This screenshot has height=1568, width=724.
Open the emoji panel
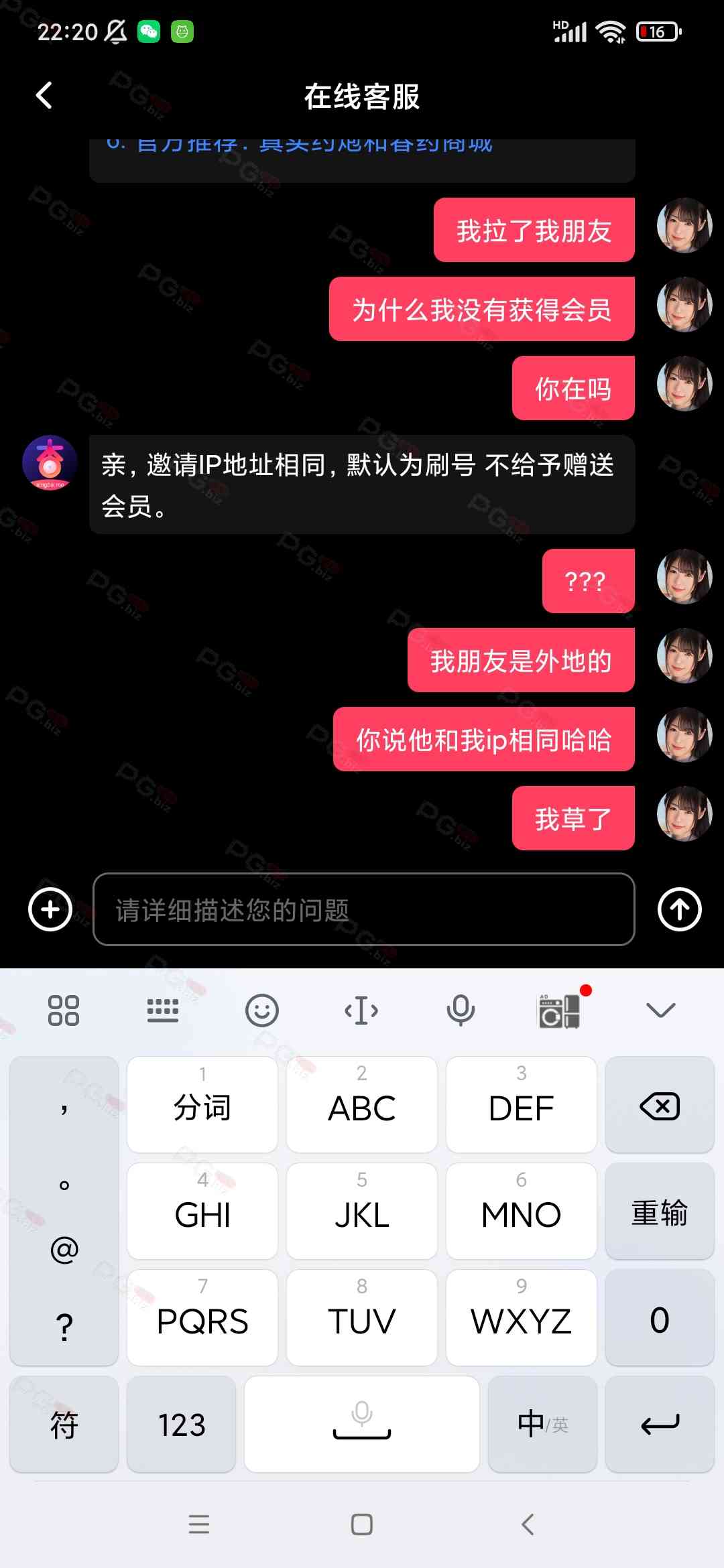261,1010
